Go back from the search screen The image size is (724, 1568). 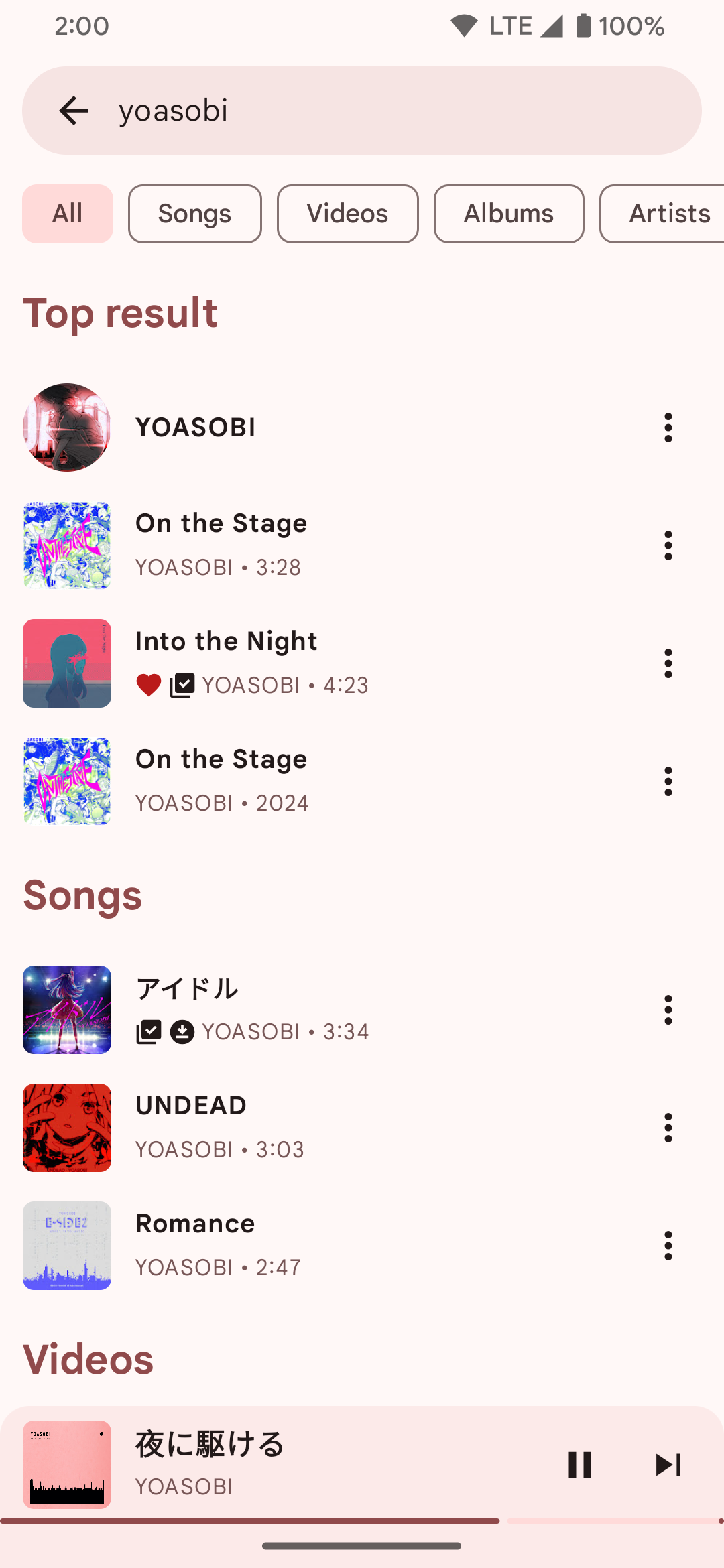74,111
